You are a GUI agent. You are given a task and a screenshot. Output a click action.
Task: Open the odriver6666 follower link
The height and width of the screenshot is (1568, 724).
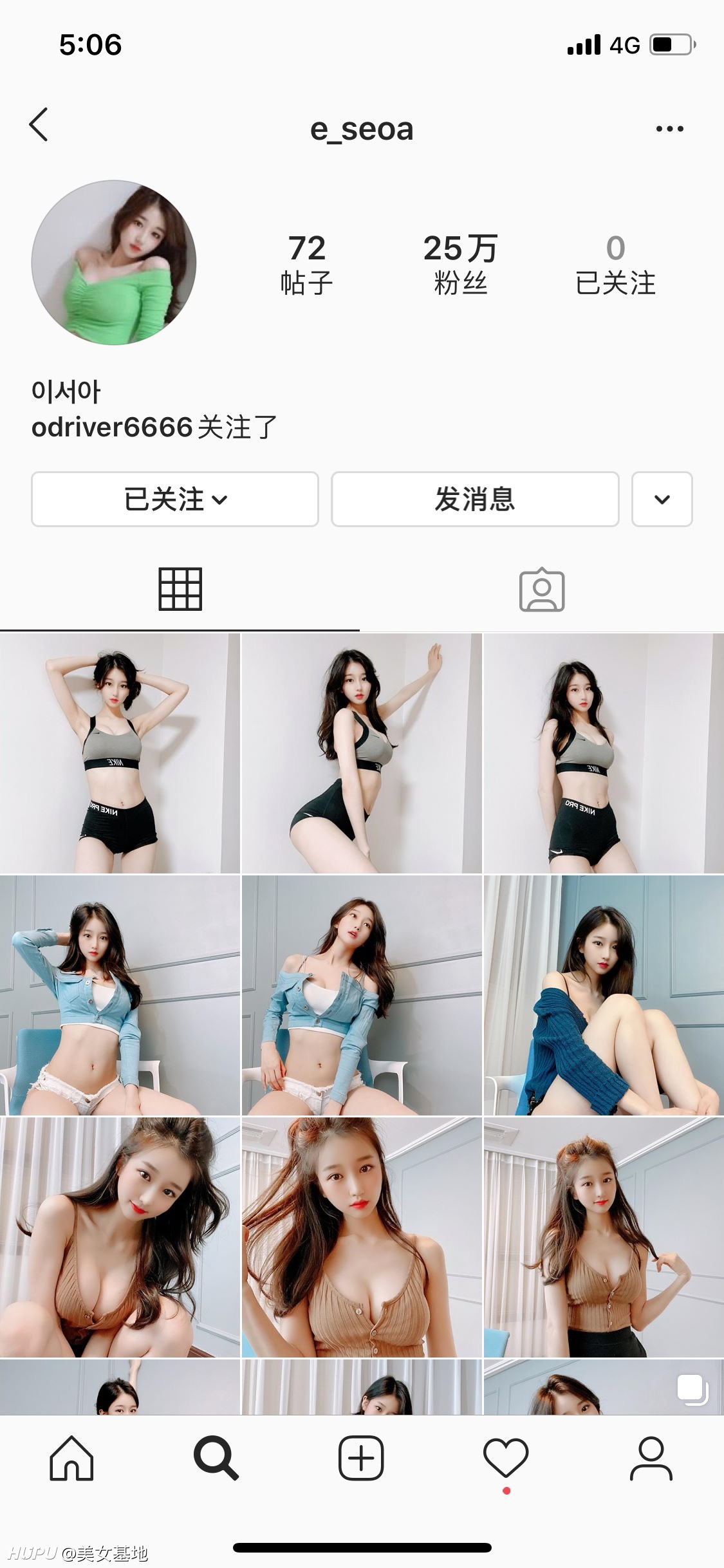112,427
